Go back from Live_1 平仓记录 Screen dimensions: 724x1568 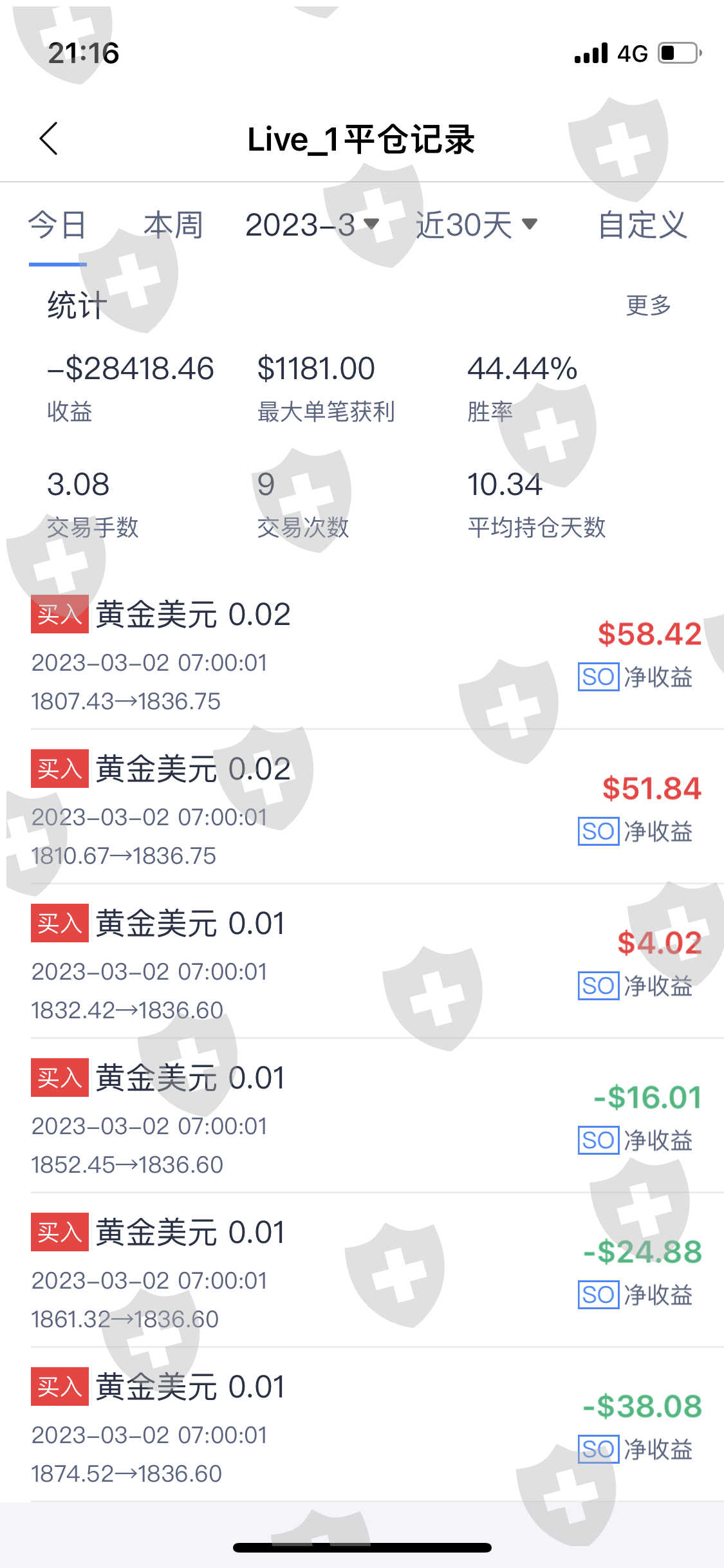click(49, 138)
